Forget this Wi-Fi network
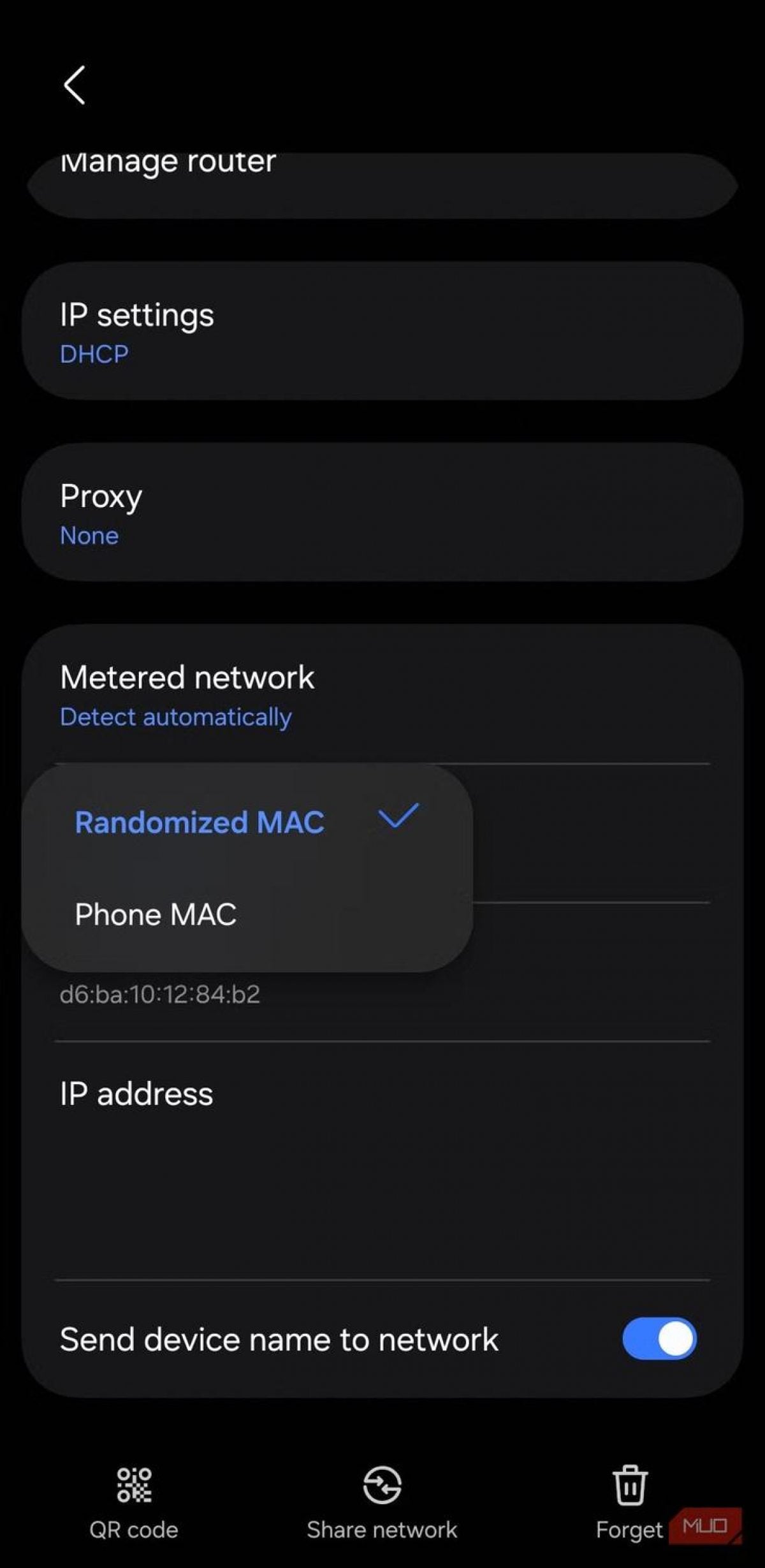 click(x=629, y=1501)
